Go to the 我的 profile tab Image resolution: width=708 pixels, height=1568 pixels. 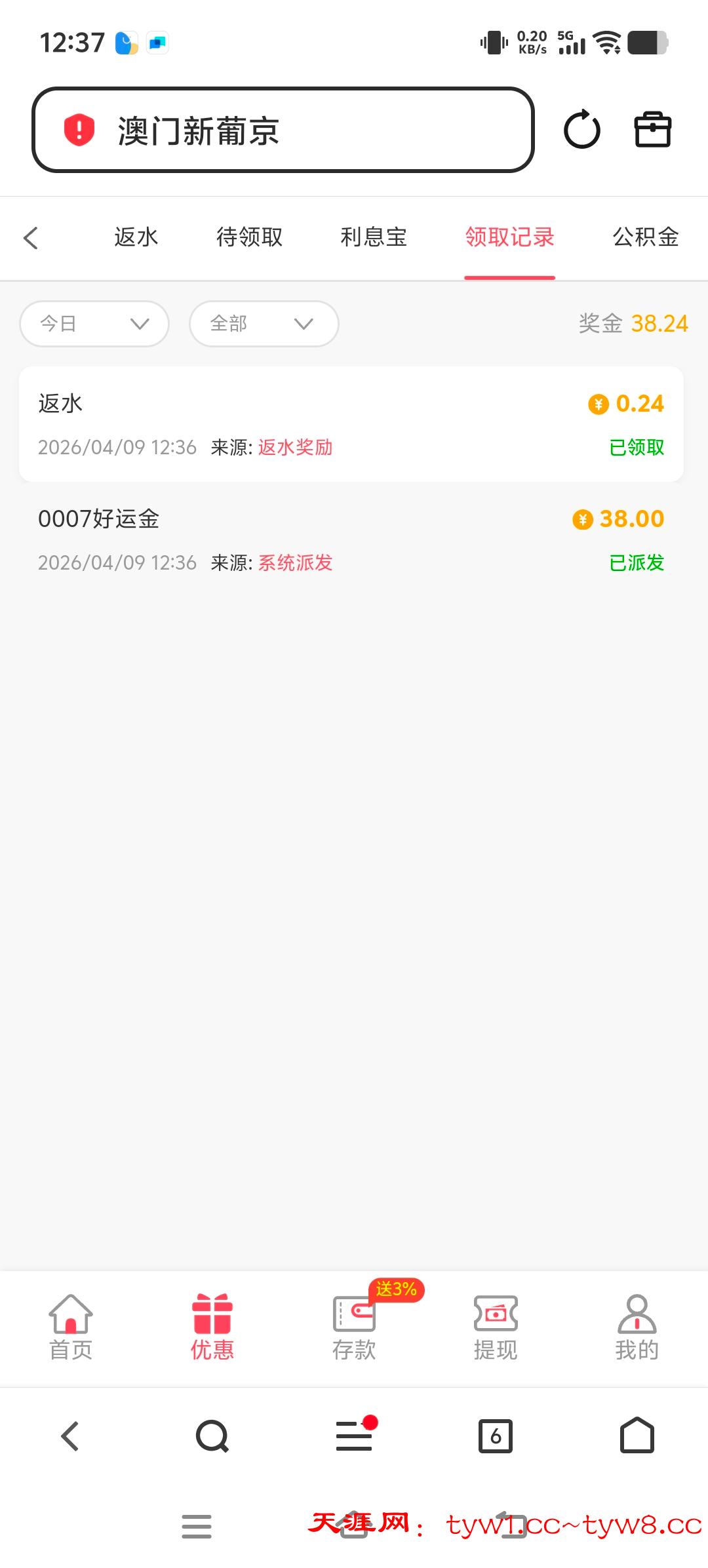tap(637, 1327)
